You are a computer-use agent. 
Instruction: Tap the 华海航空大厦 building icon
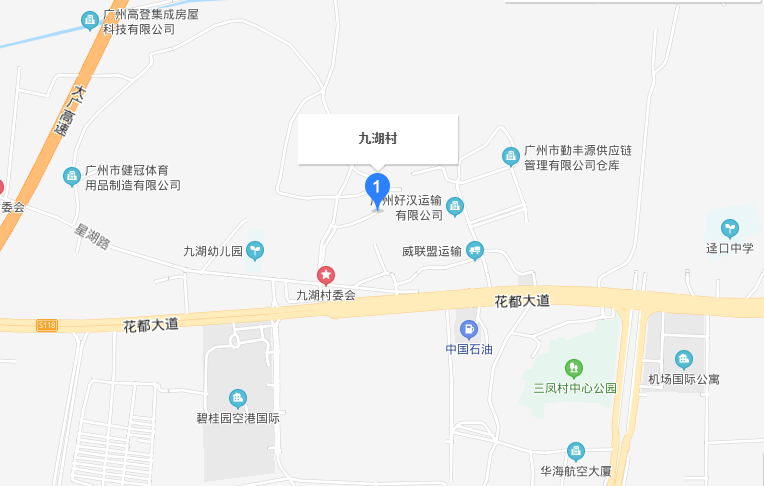point(575,451)
